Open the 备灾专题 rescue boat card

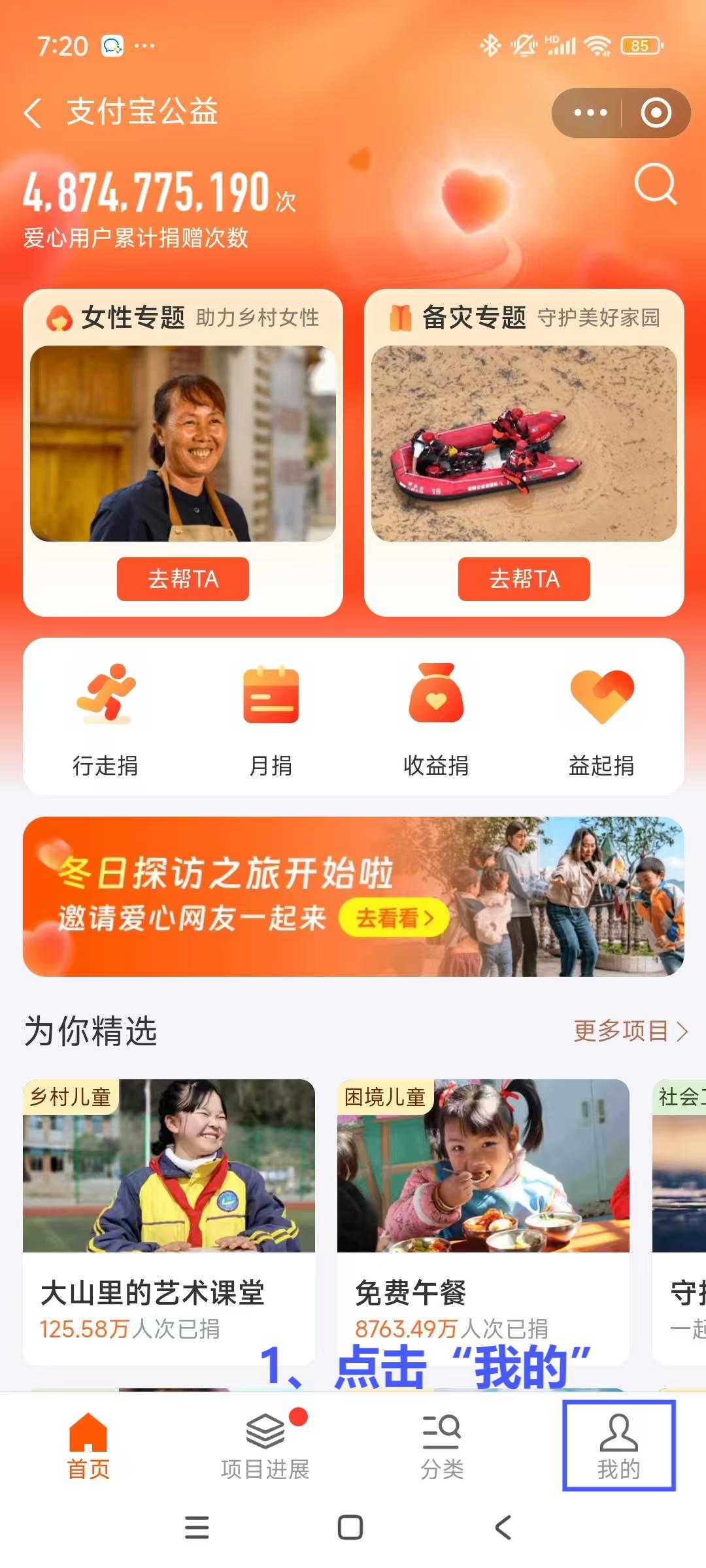click(x=524, y=444)
